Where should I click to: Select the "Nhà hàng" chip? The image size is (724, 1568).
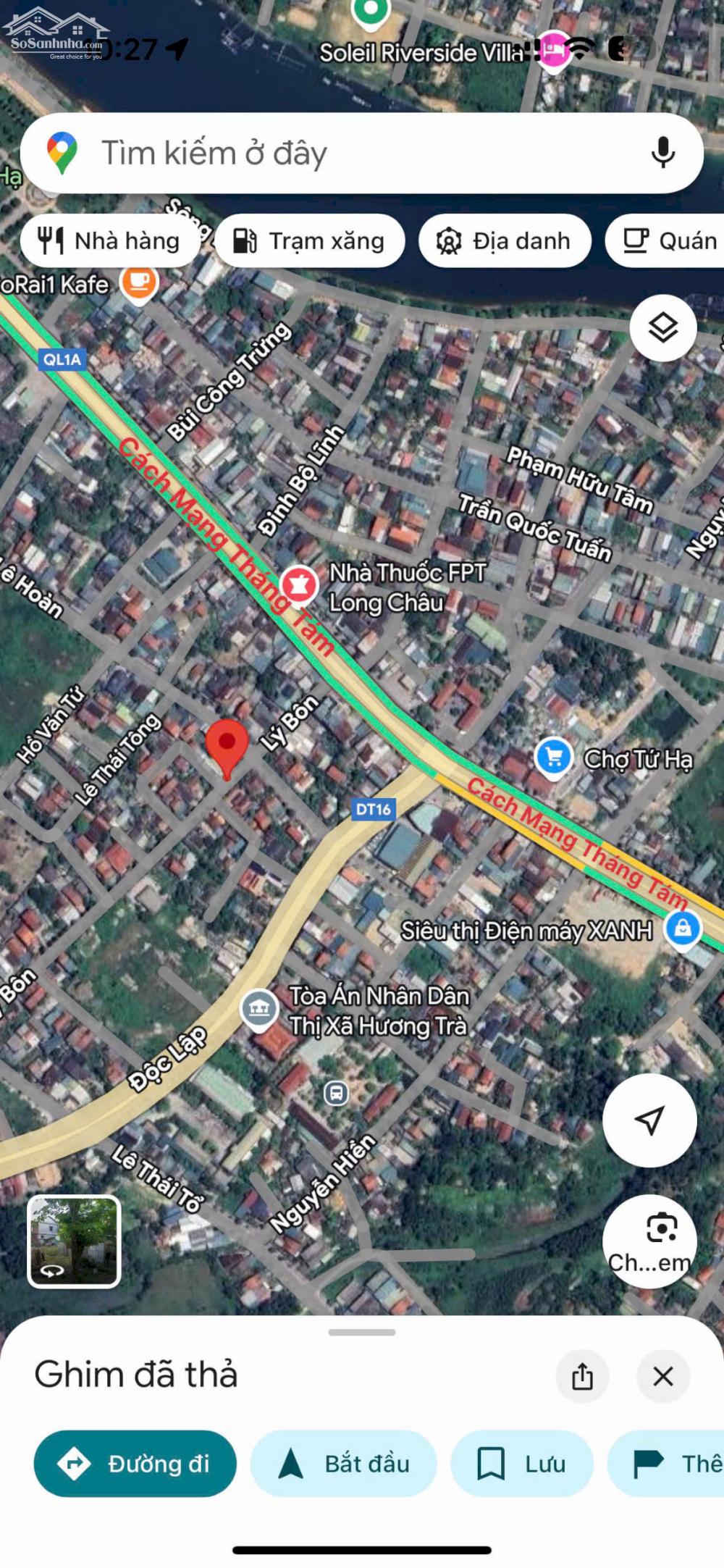110,240
